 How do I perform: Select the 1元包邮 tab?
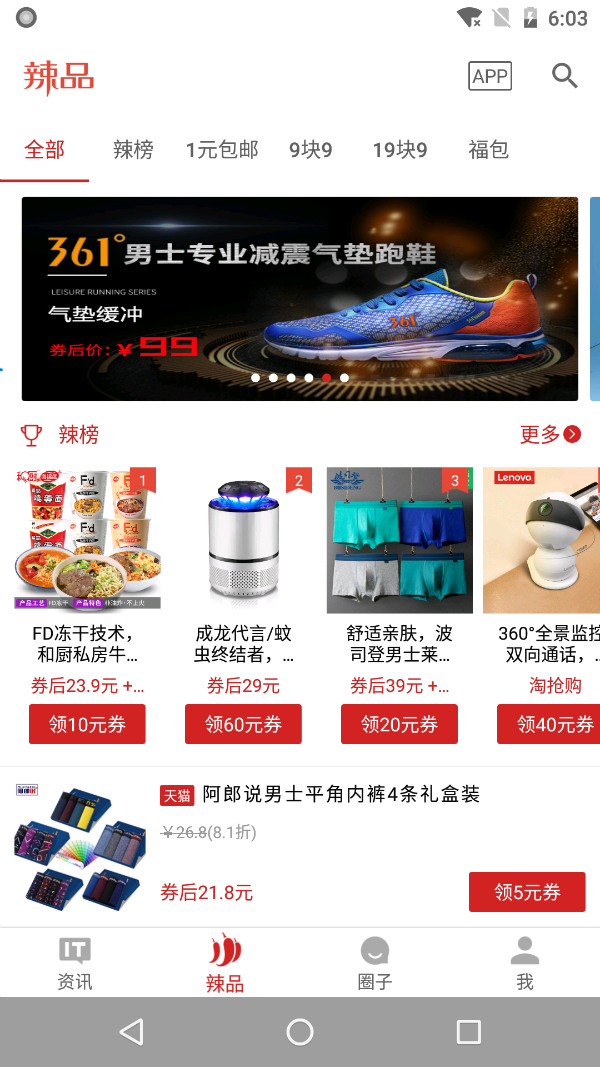click(x=222, y=150)
